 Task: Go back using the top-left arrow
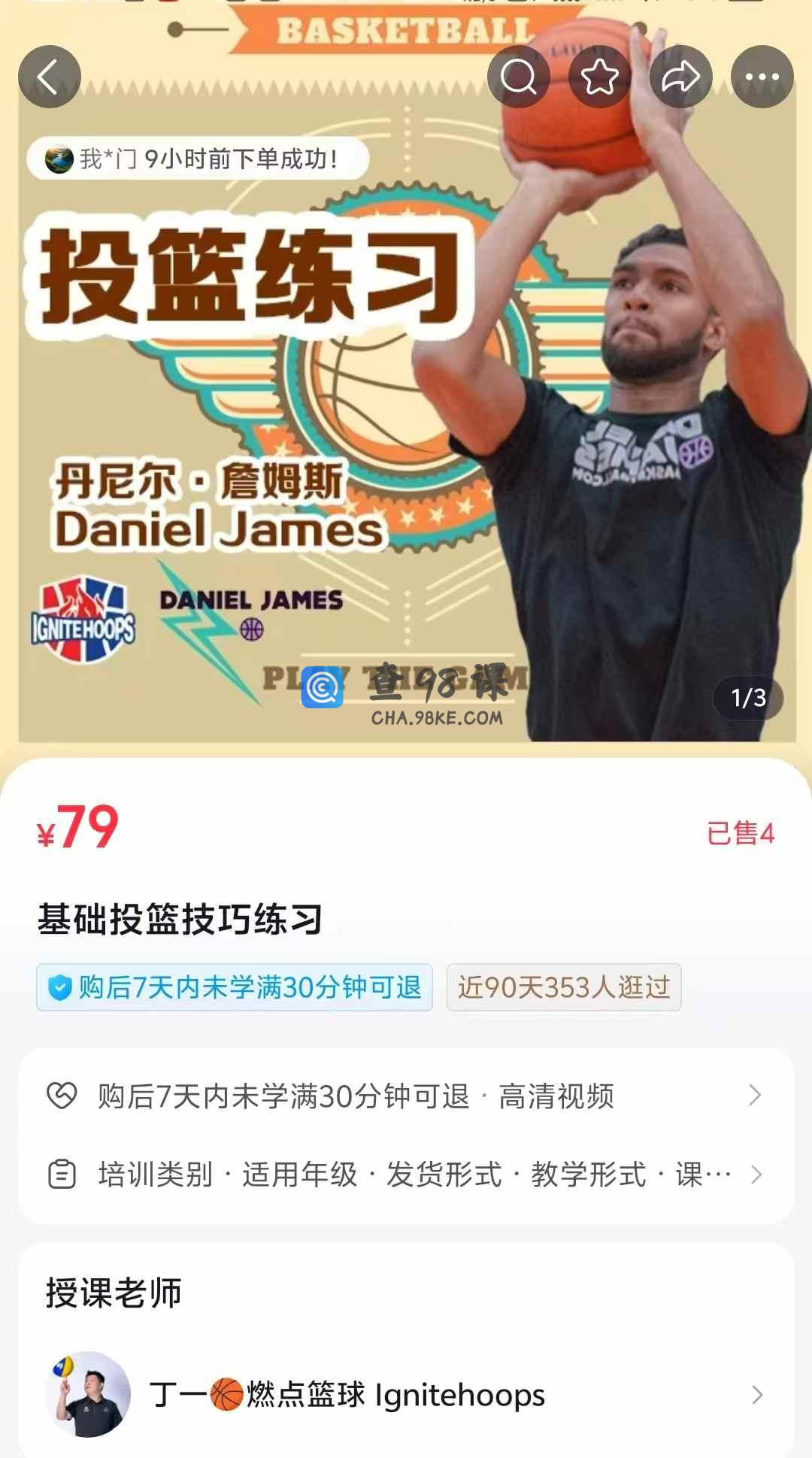(50, 77)
